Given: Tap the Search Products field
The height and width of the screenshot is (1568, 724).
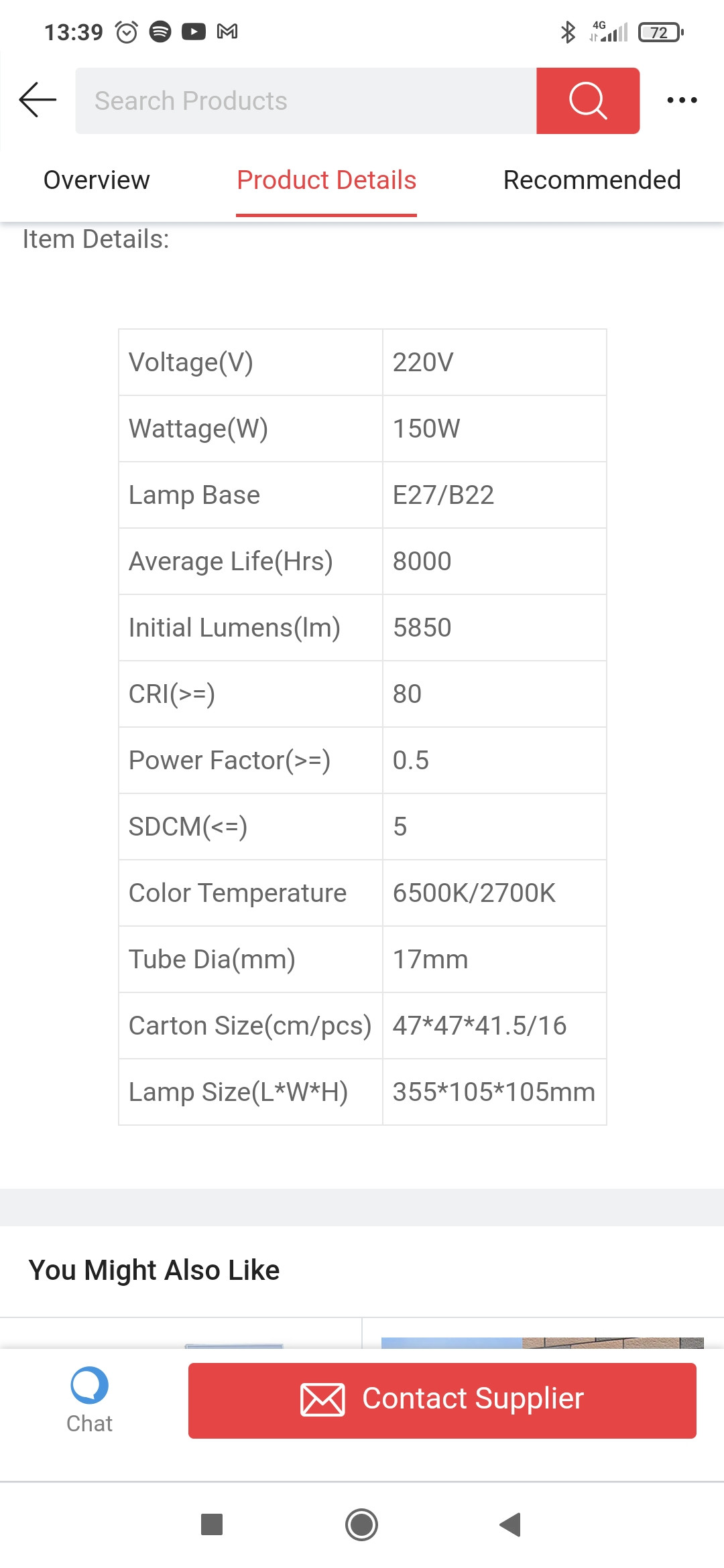Looking at the screenshot, I should point(306,101).
